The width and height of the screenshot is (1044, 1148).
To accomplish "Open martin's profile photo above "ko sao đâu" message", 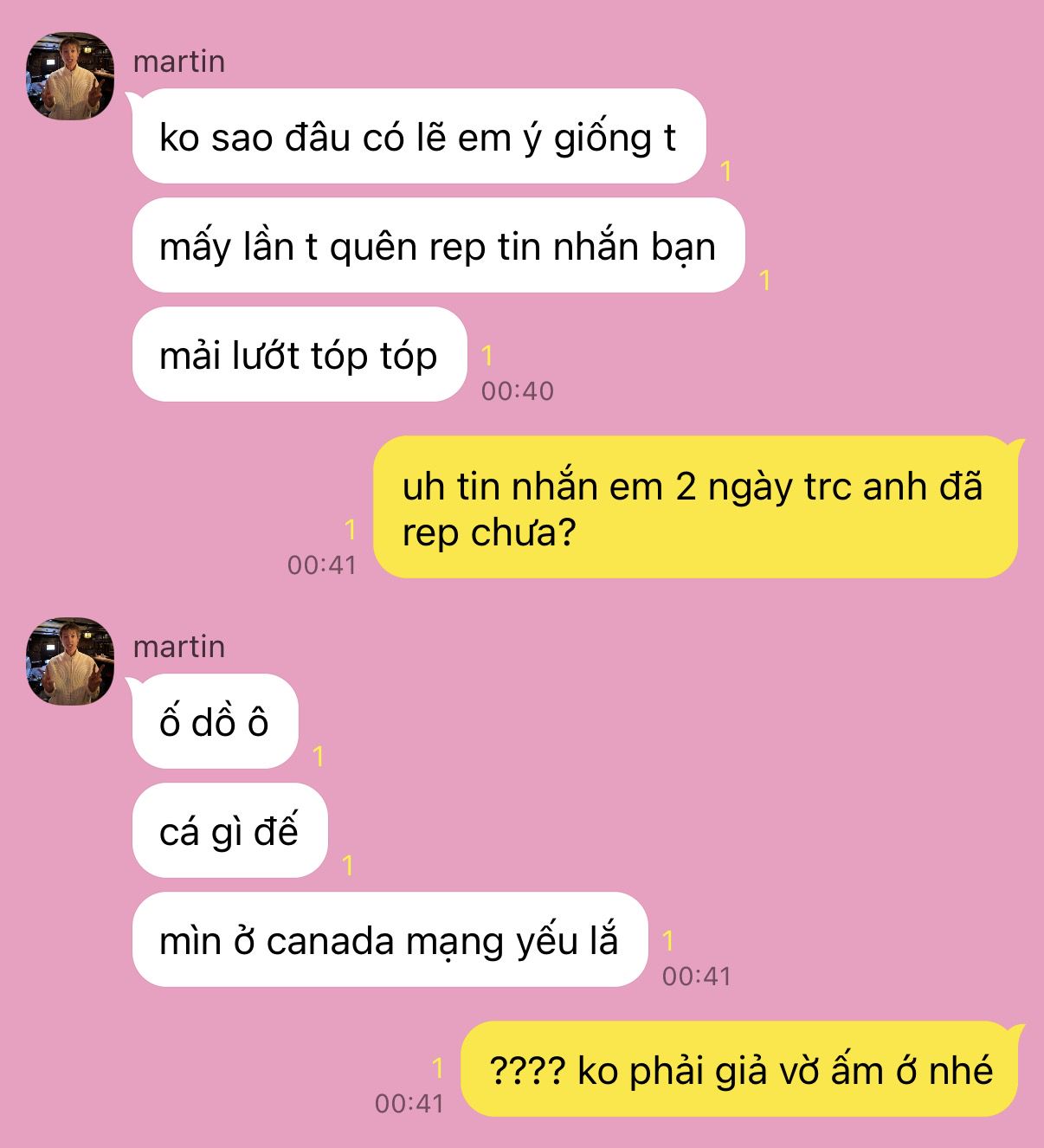I will pyautogui.click(x=70, y=76).
